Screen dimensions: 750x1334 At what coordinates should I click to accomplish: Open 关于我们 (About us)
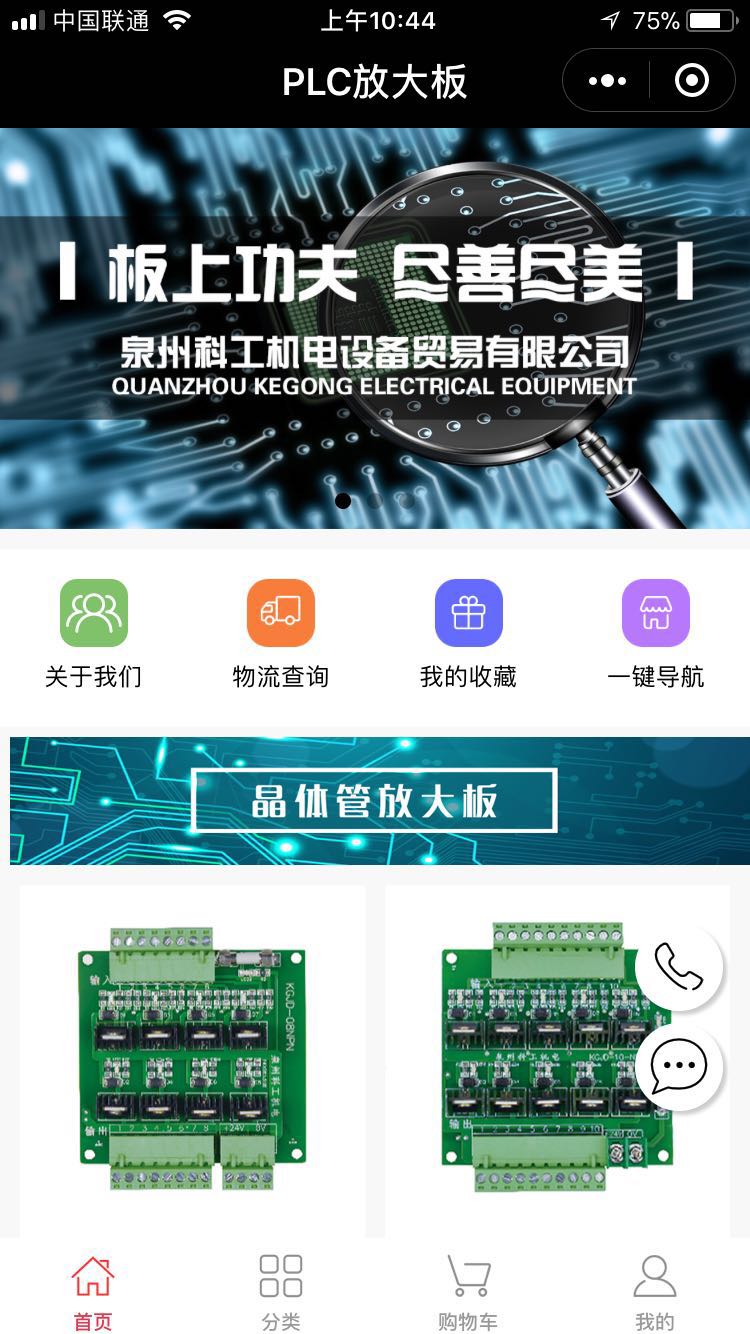pyautogui.click(x=94, y=633)
